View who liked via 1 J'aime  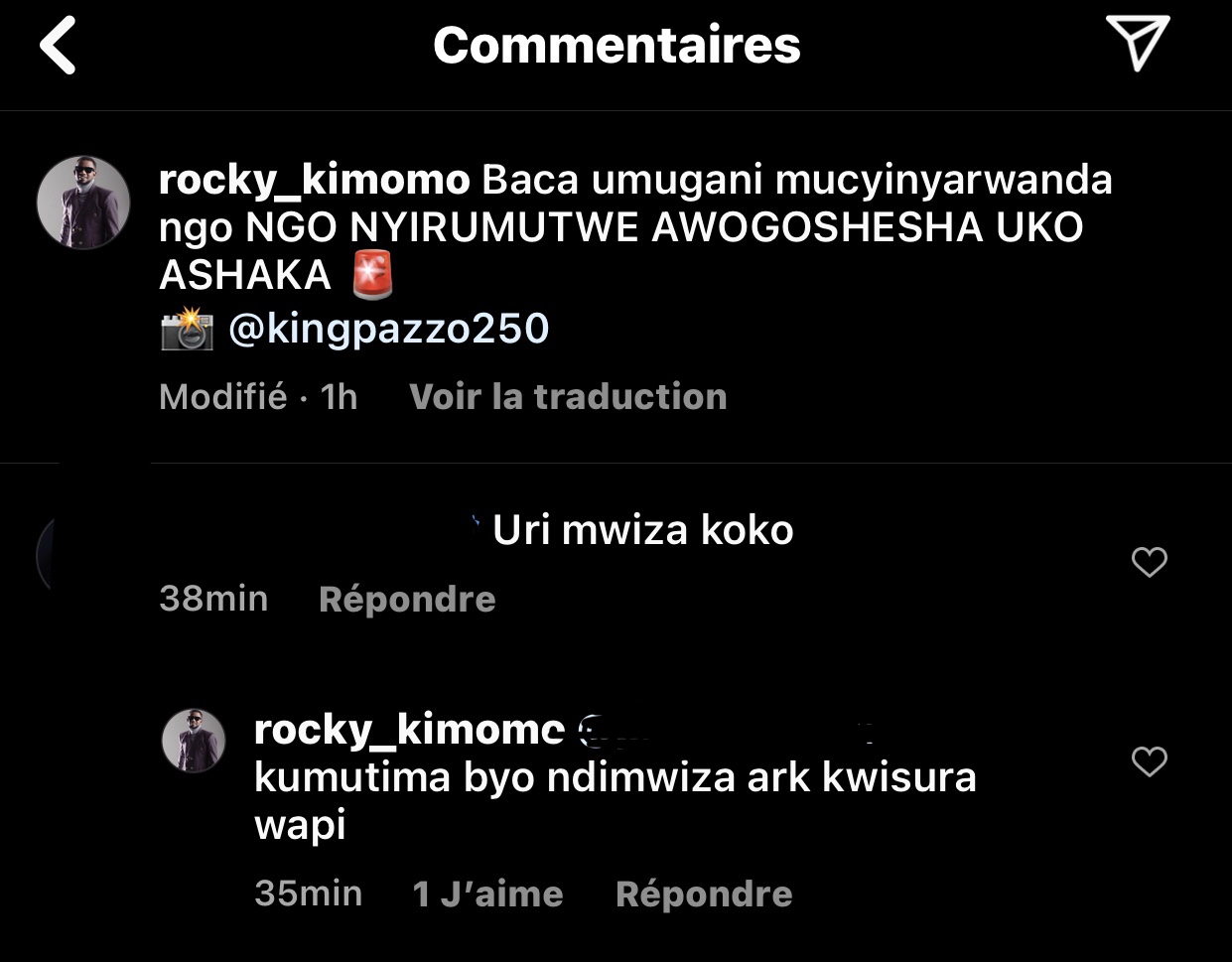coord(487,894)
